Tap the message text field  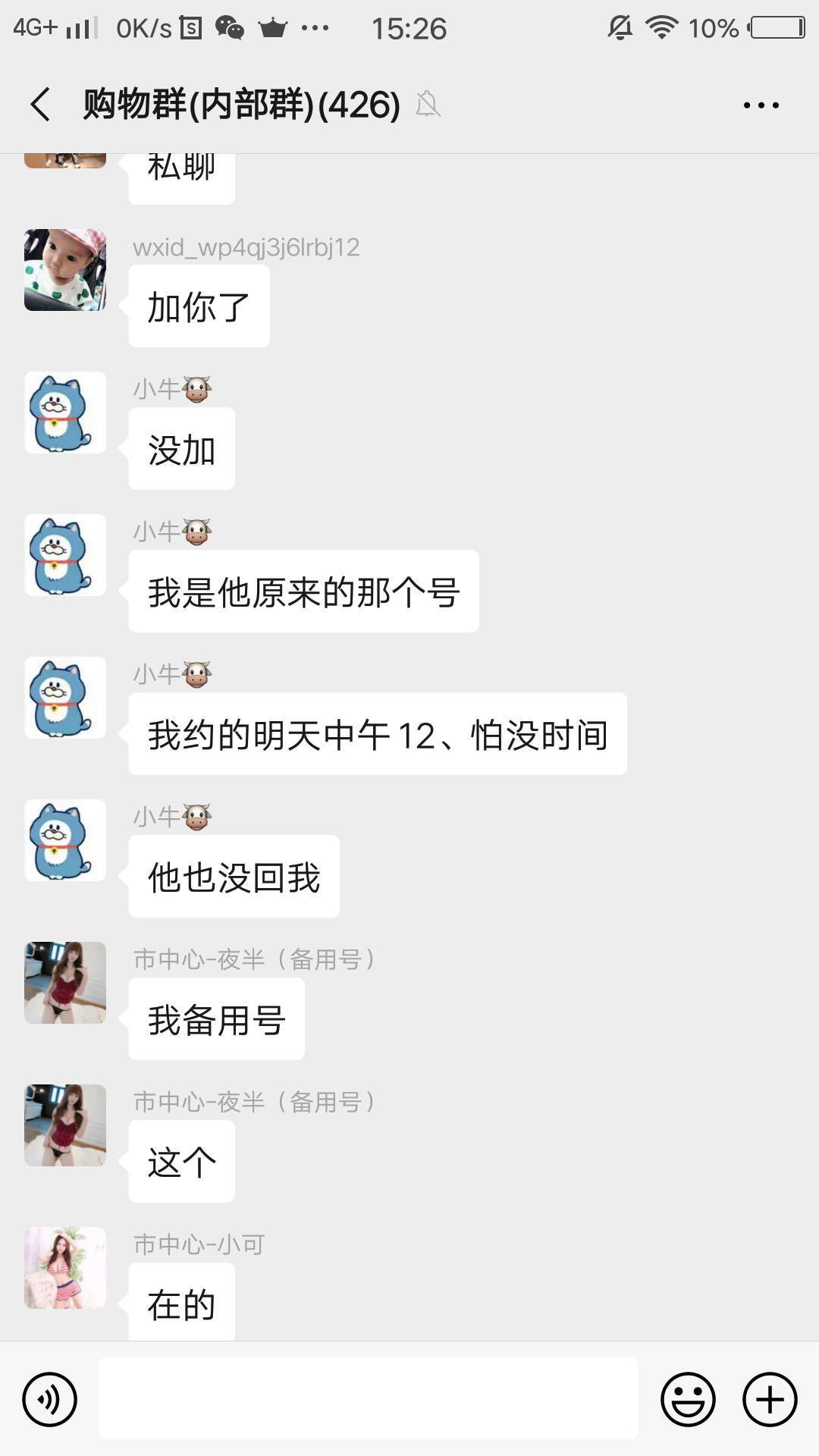coord(368,1399)
